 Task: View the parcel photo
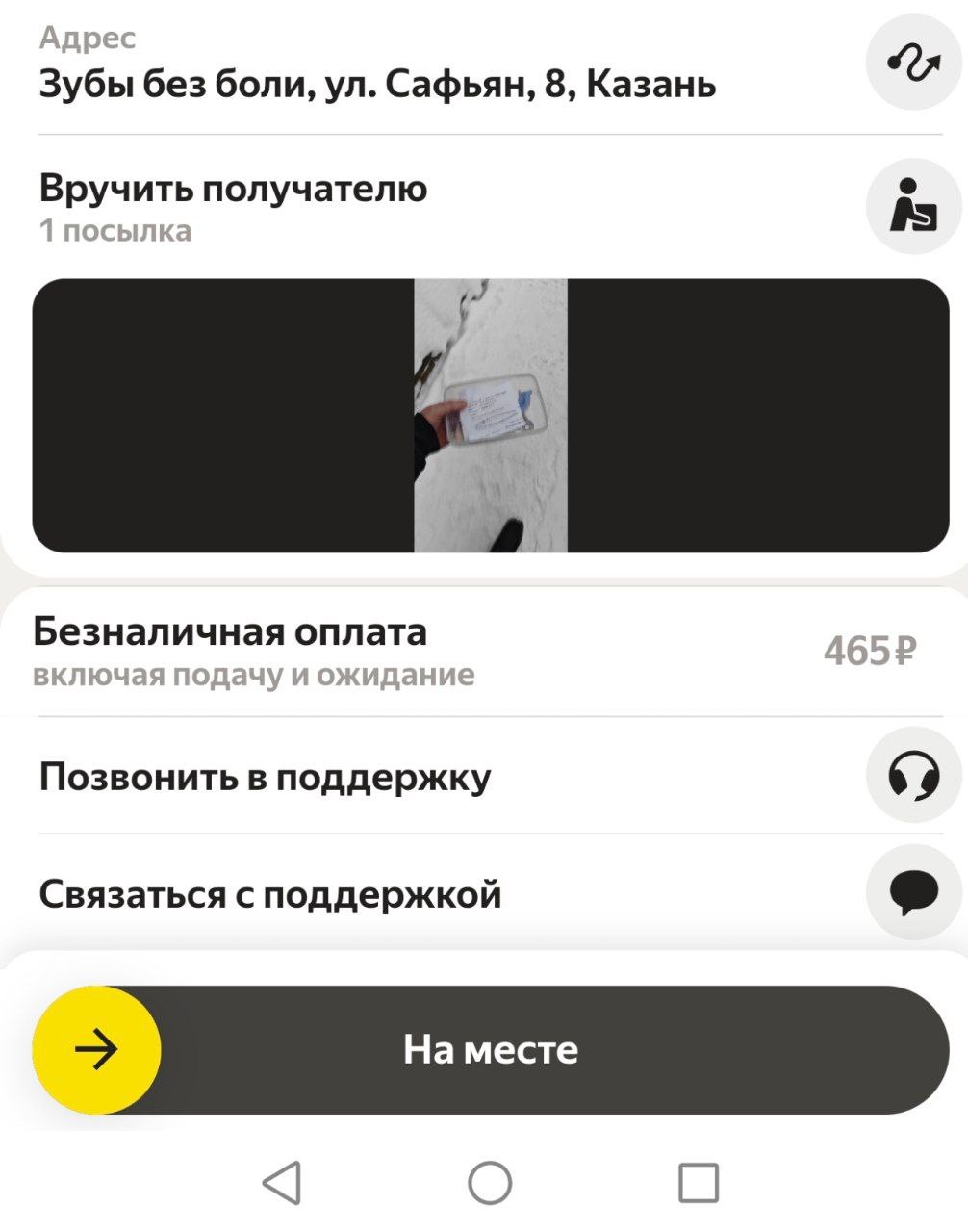tap(491, 416)
